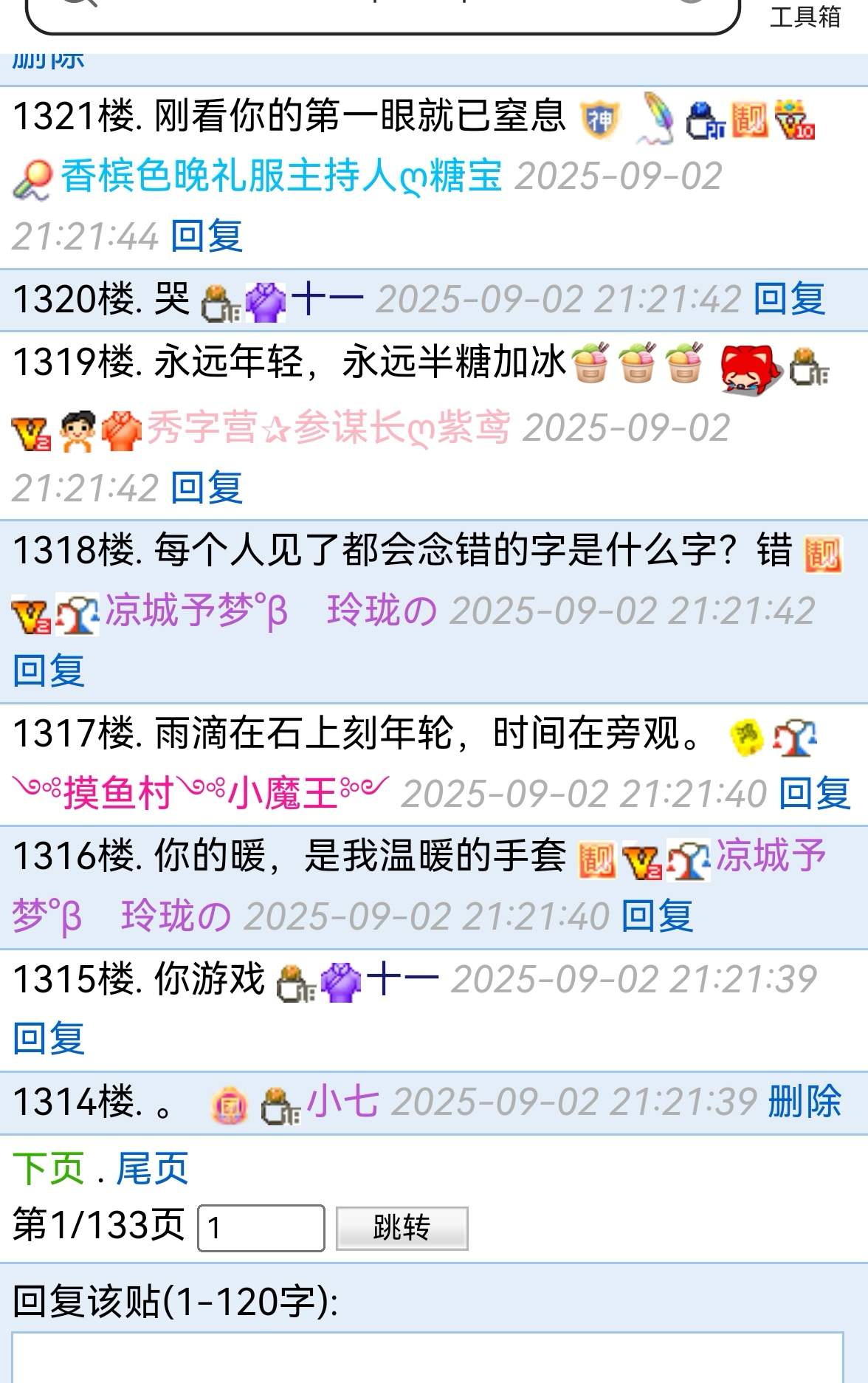Reply to floor 1316 post
Screen dimensions: 868x1383
click(x=657, y=916)
